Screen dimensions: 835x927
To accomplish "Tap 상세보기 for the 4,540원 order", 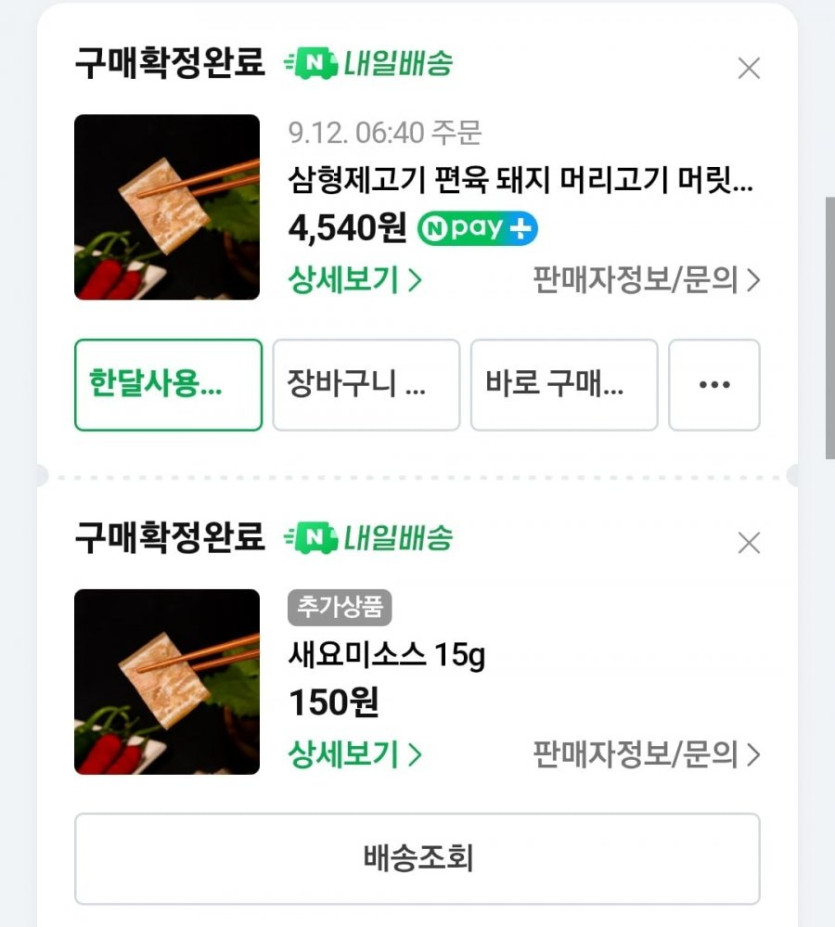I will coord(355,280).
